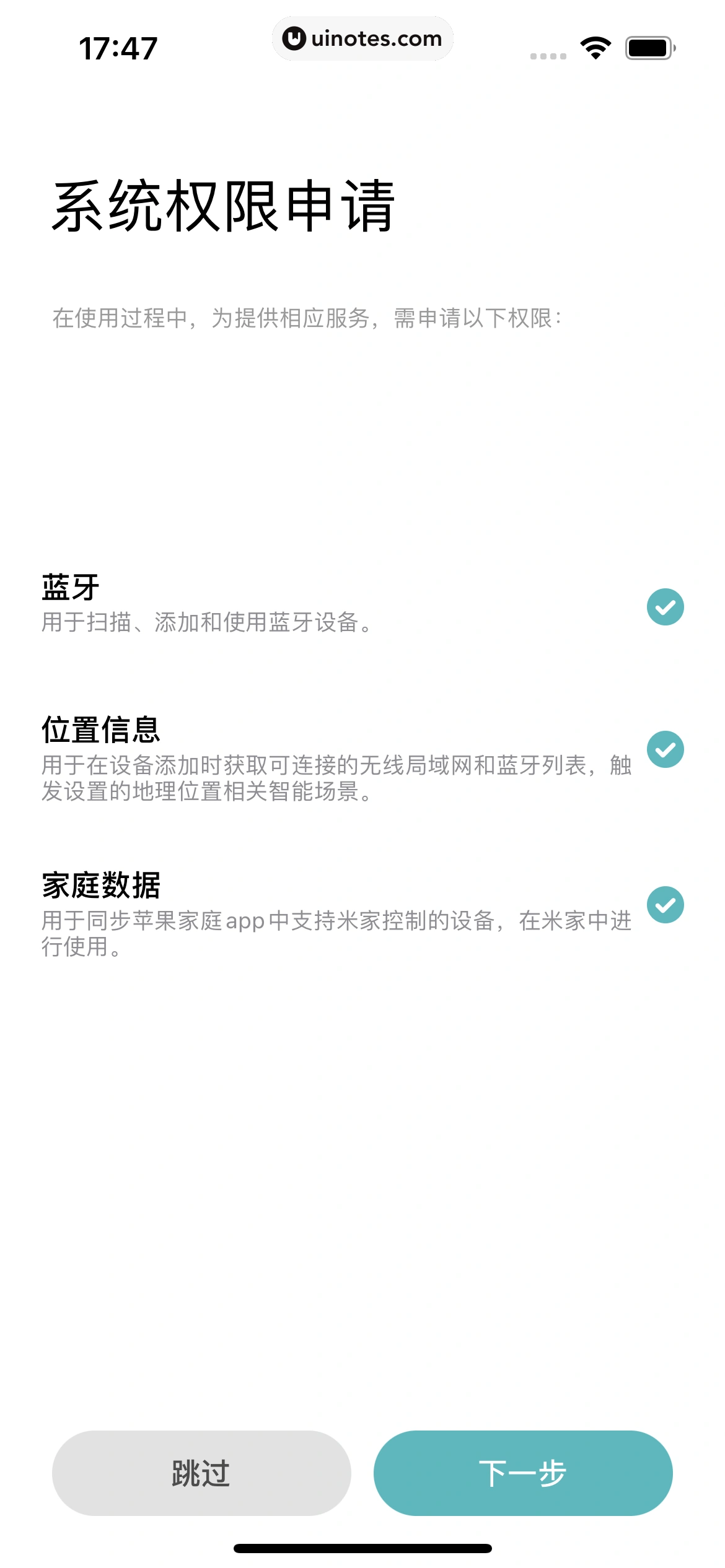Uncheck the 蓝牙 permission checkbox
The height and width of the screenshot is (1568, 725).
tap(665, 607)
